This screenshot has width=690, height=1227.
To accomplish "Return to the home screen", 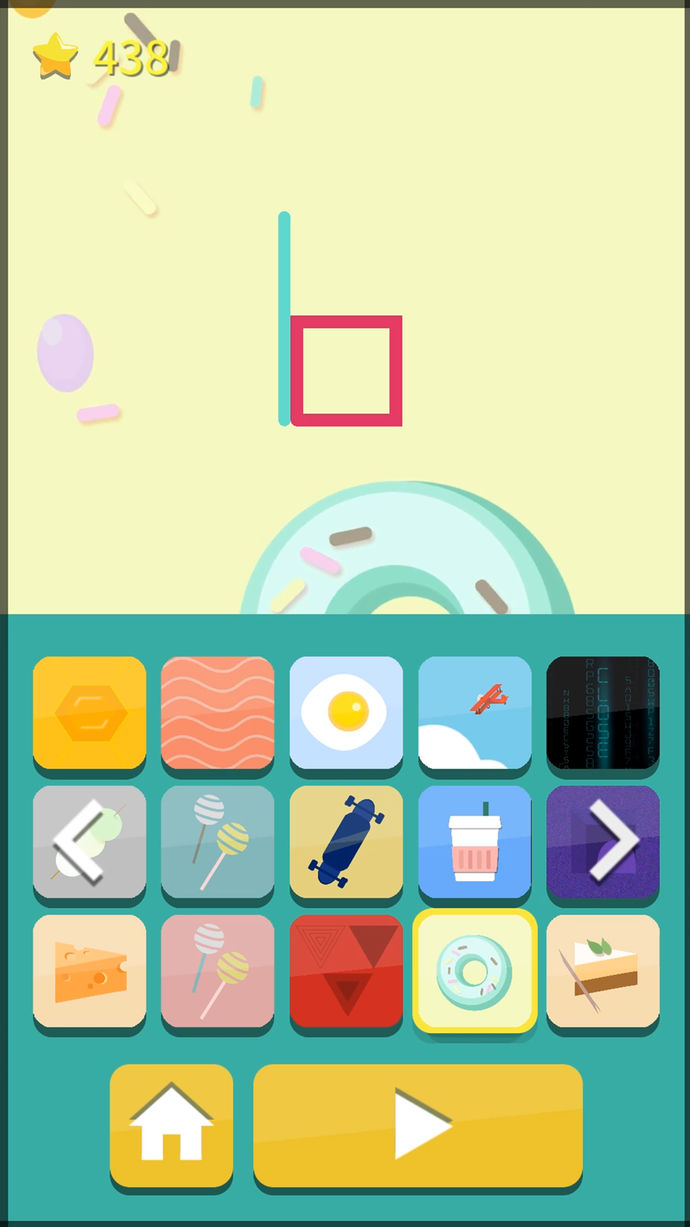I will (171, 1125).
